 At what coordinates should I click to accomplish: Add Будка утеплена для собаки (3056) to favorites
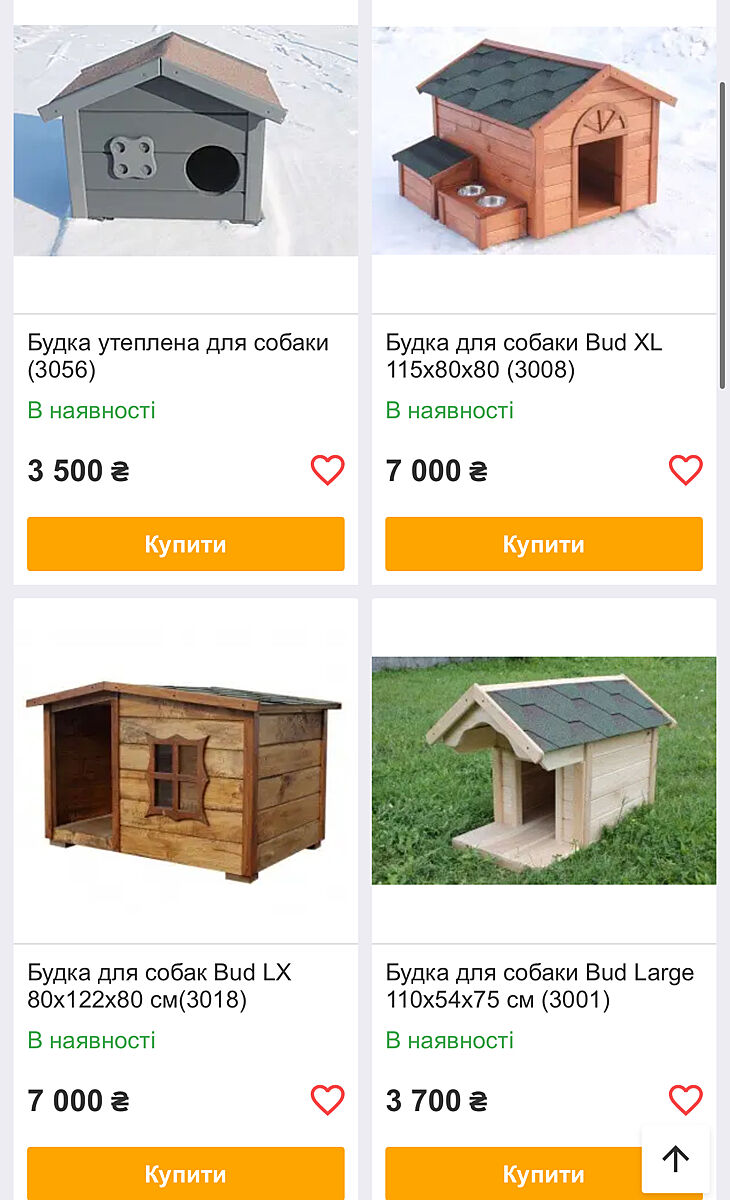pos(327,470)
